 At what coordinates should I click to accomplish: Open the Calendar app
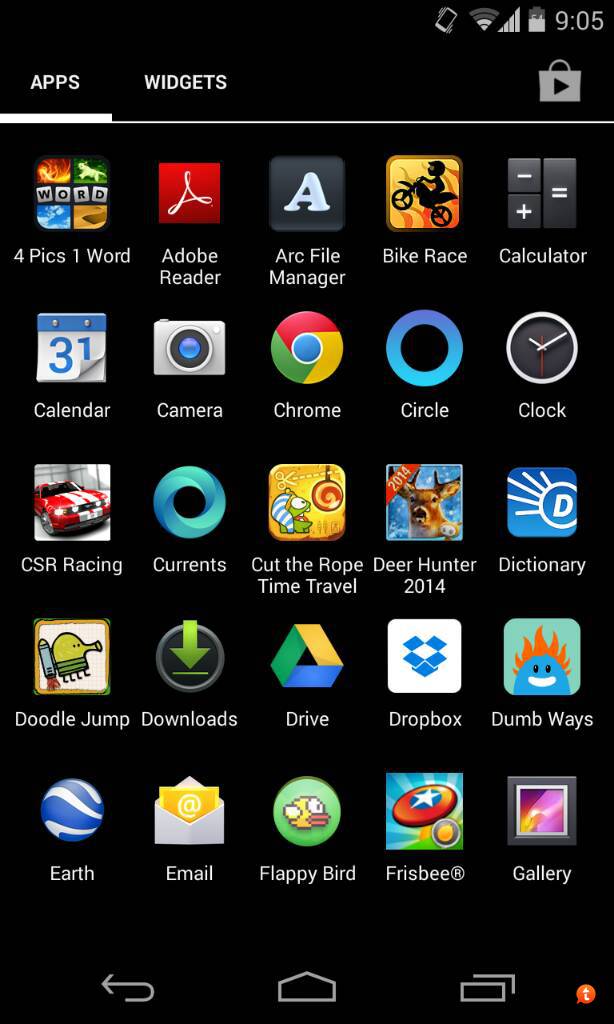[x=72, y=348]
